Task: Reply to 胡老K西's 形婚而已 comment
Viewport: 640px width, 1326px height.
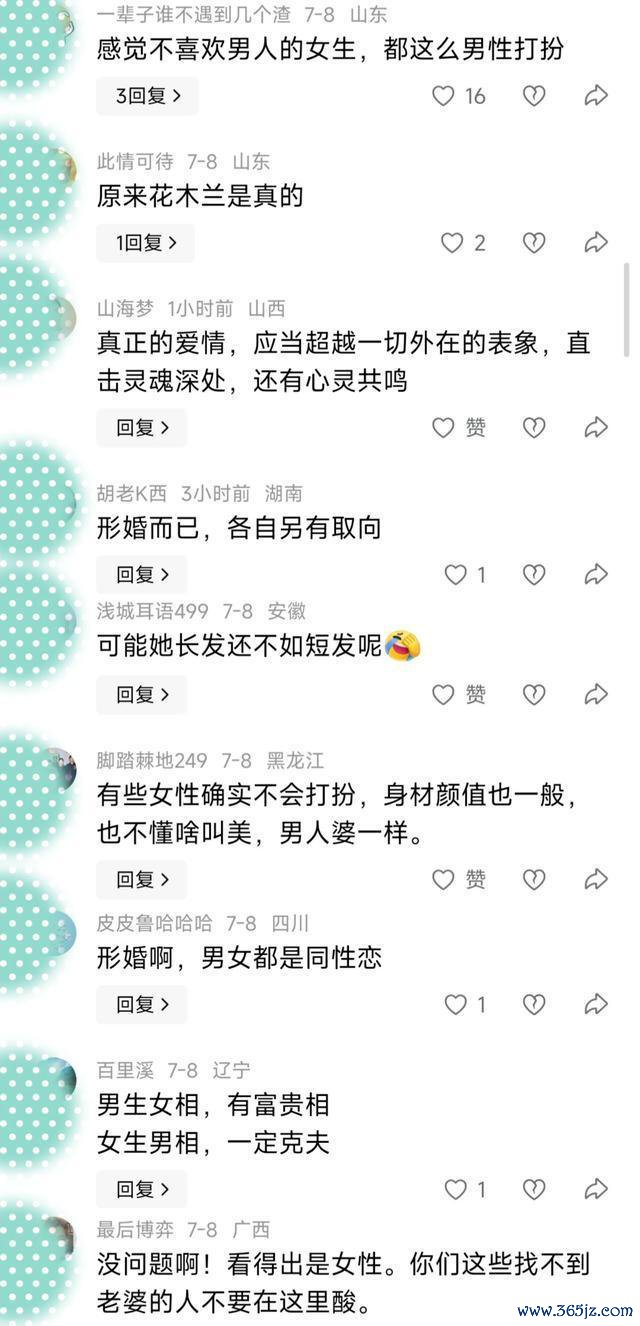Action: [141, 575]
